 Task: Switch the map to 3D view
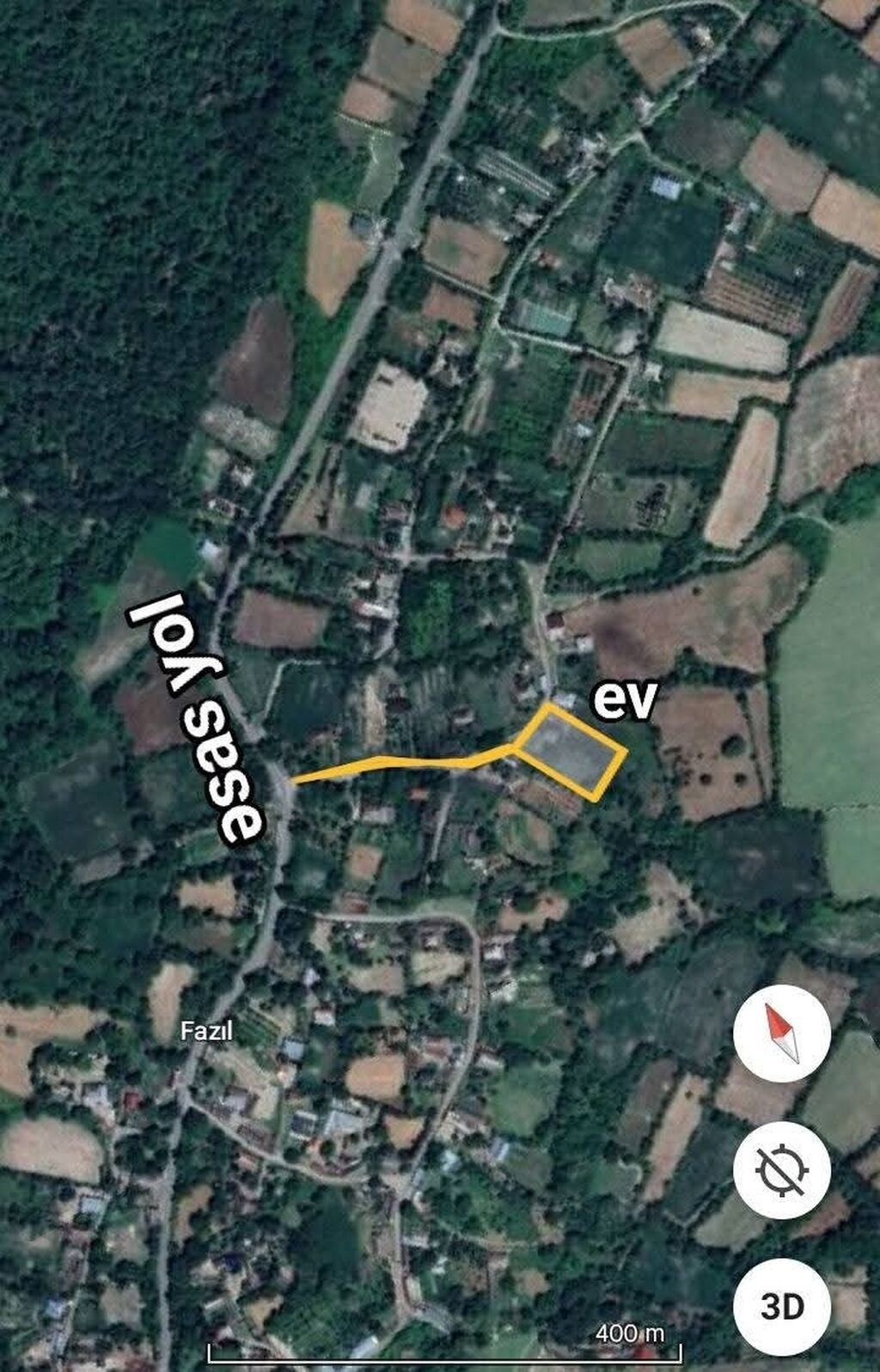point(781,1306)
